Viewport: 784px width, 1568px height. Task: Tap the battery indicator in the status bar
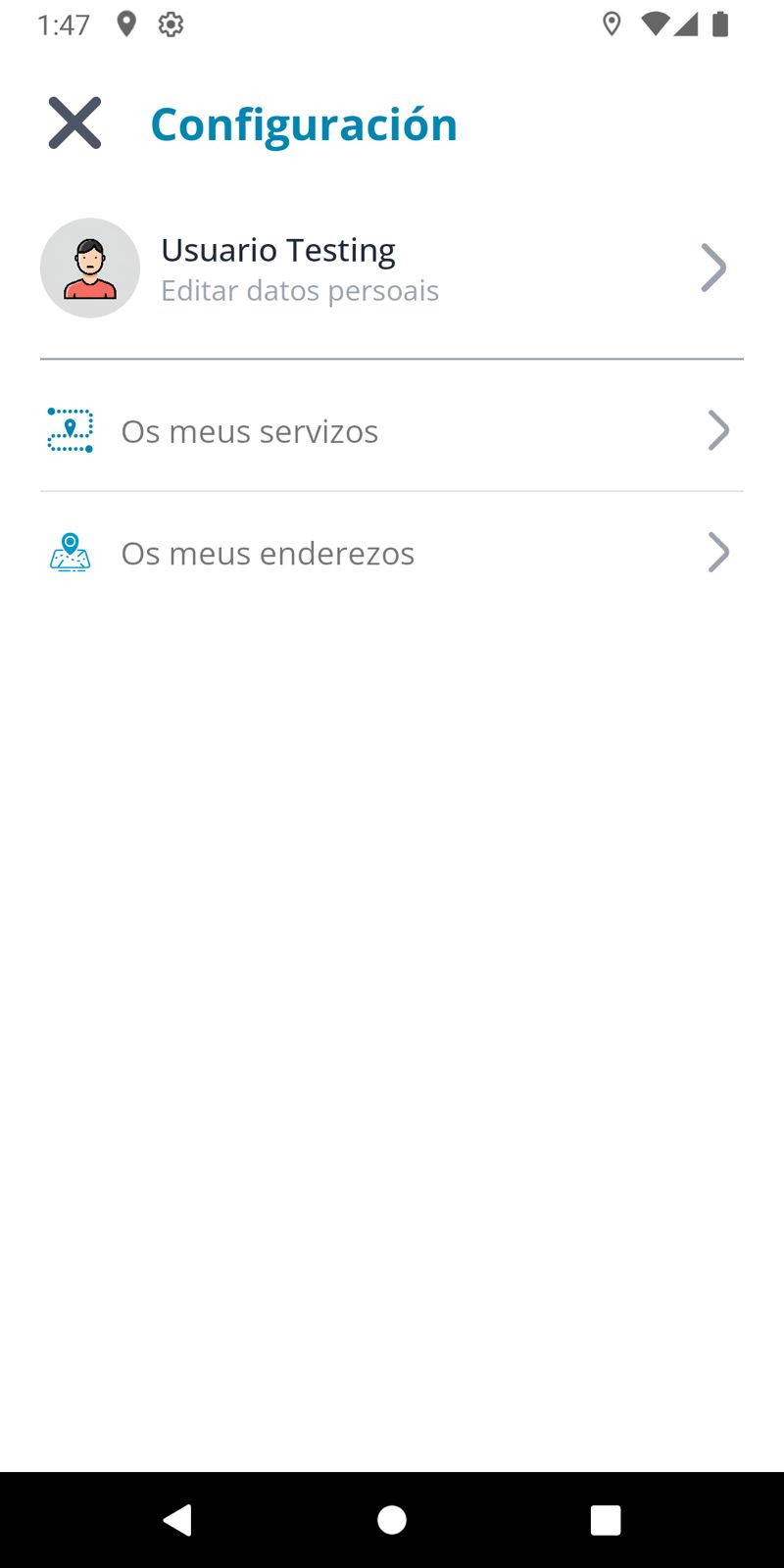point(722,24)
